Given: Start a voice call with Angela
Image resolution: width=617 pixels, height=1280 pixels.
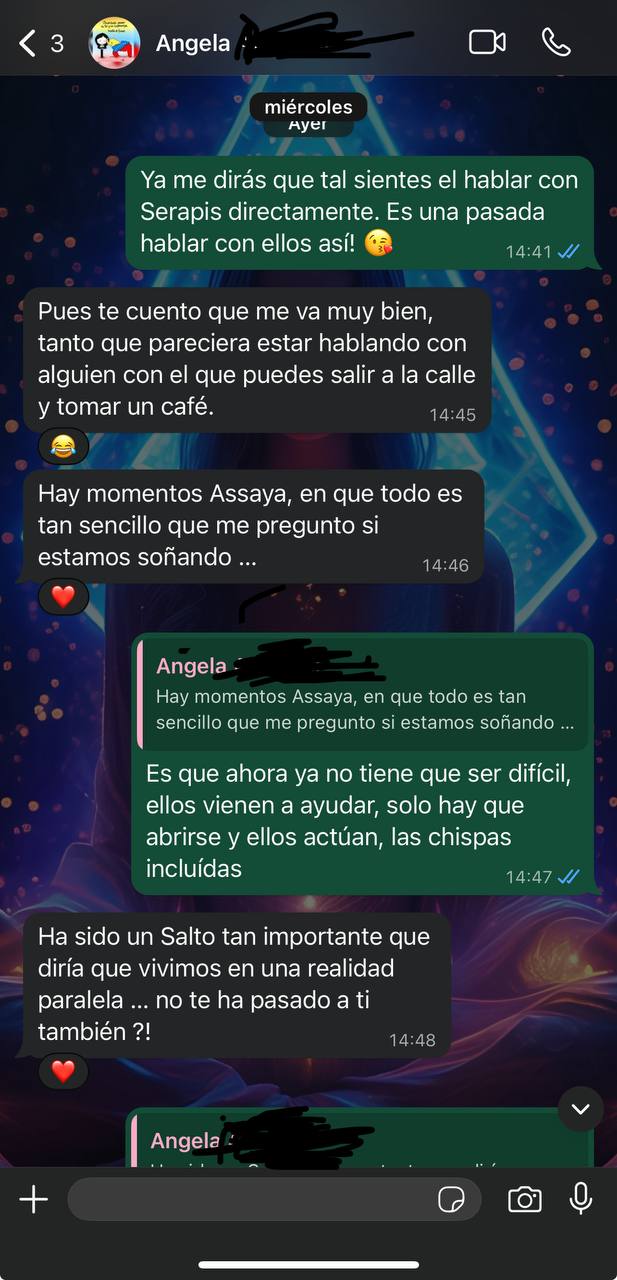Looking at the screenshot, I should pyautogui.click(x=556, y=42).
